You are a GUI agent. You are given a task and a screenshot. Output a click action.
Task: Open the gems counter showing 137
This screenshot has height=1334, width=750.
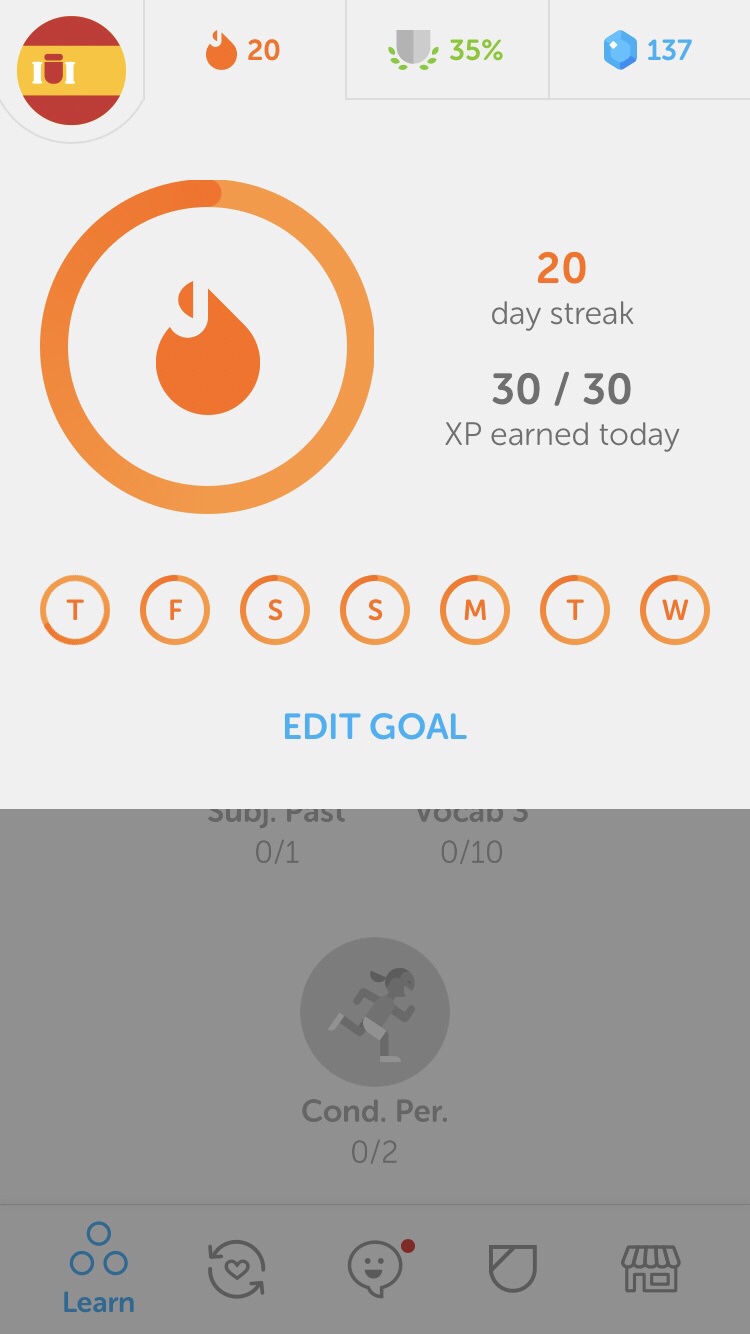(648, 49)
